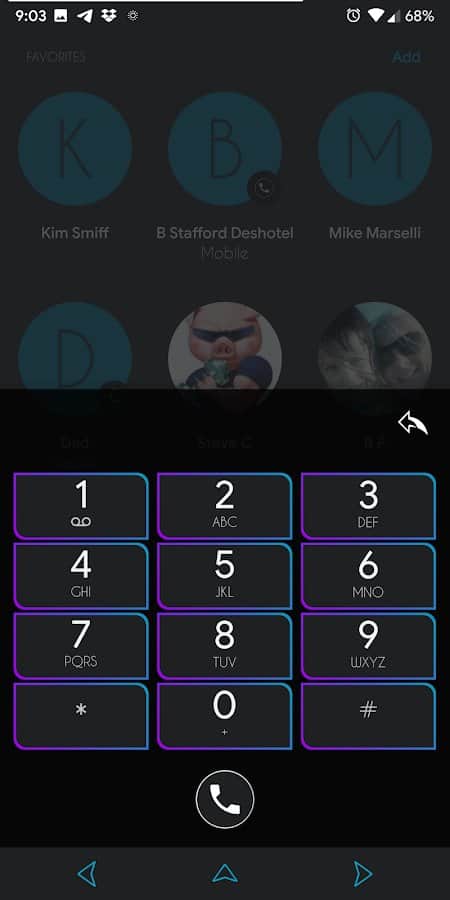Viewport: 450px width, 900px height.
Task: Start the call with the phone button
Action: pos(225,799)
